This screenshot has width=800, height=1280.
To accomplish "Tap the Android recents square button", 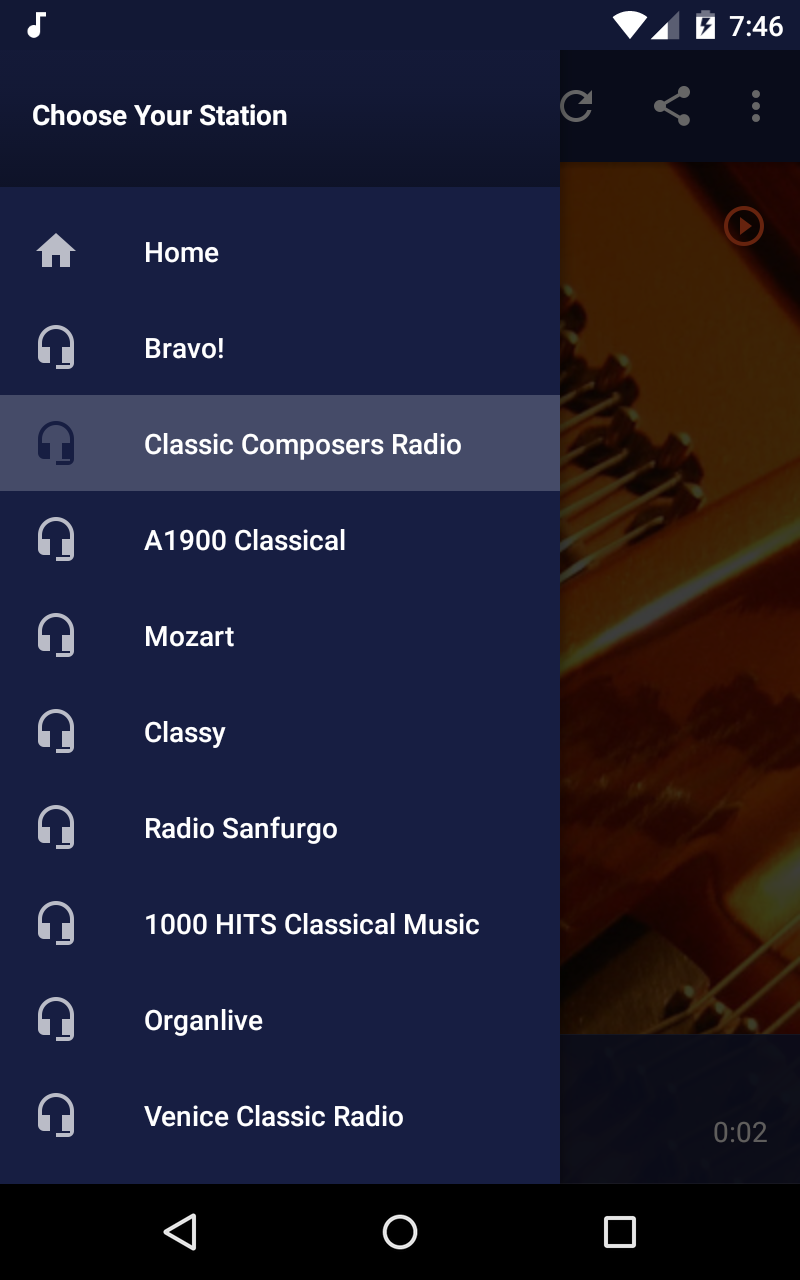I will [619, 1232].
